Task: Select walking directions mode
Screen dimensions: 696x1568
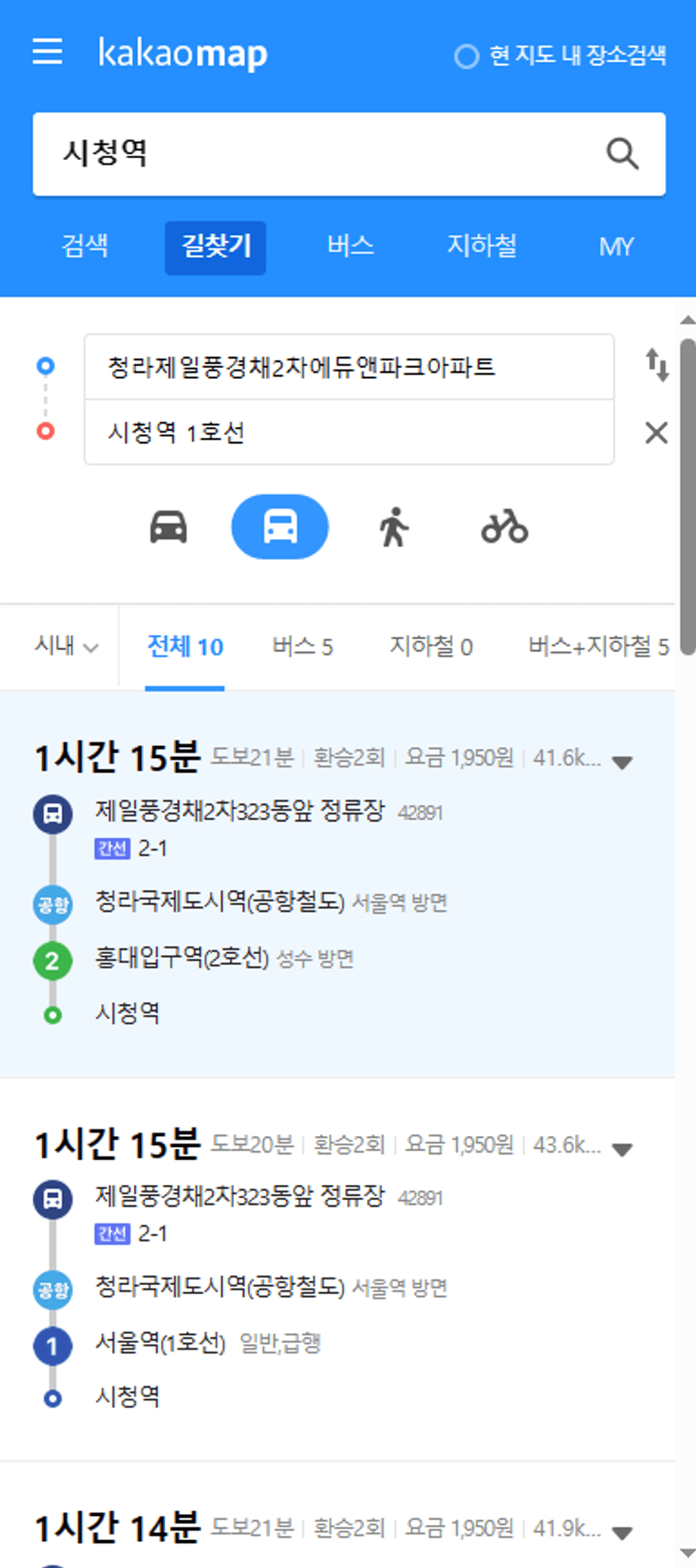Action: pos(393,527)
